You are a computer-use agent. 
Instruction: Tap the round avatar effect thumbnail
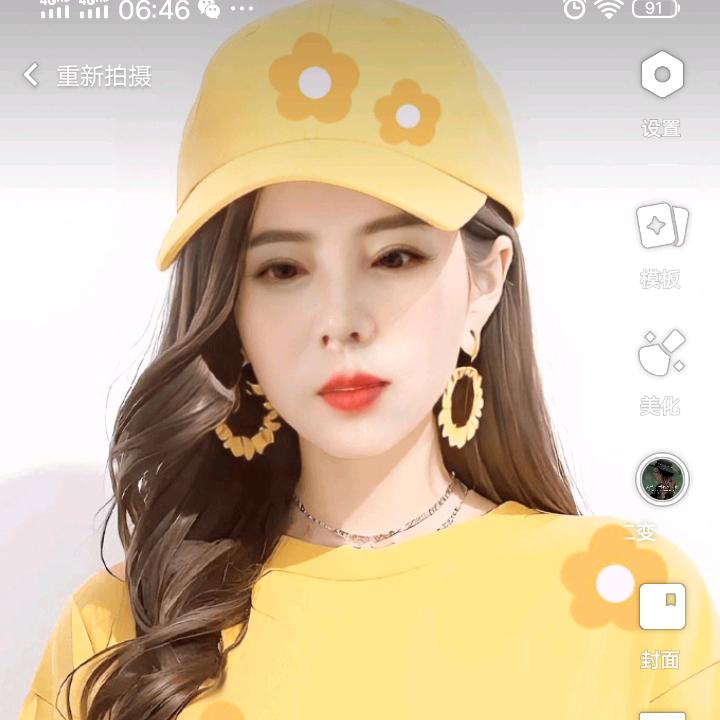(662, 479)
